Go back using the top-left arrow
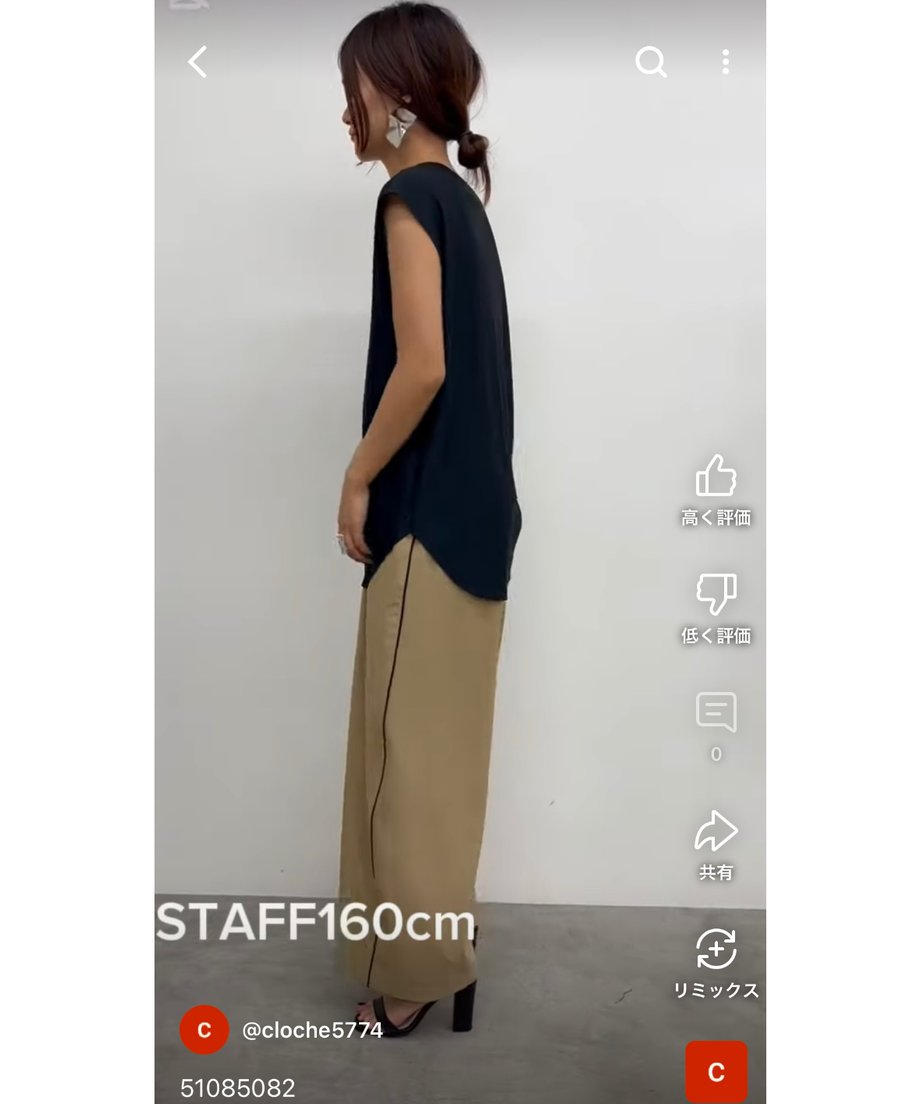This screenshot has height=1104, width=920. coord(198,62)
